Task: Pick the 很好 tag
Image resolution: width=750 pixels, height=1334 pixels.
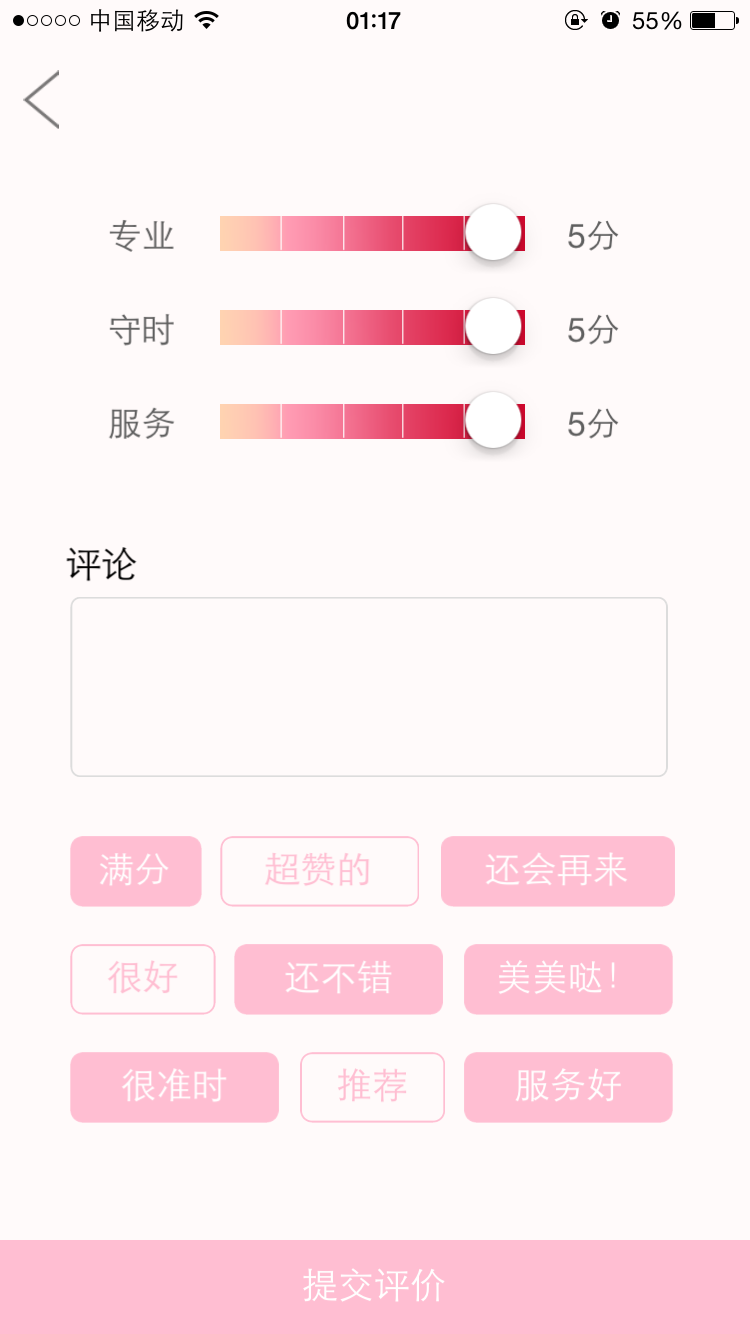Action: (x=143, y=979)
